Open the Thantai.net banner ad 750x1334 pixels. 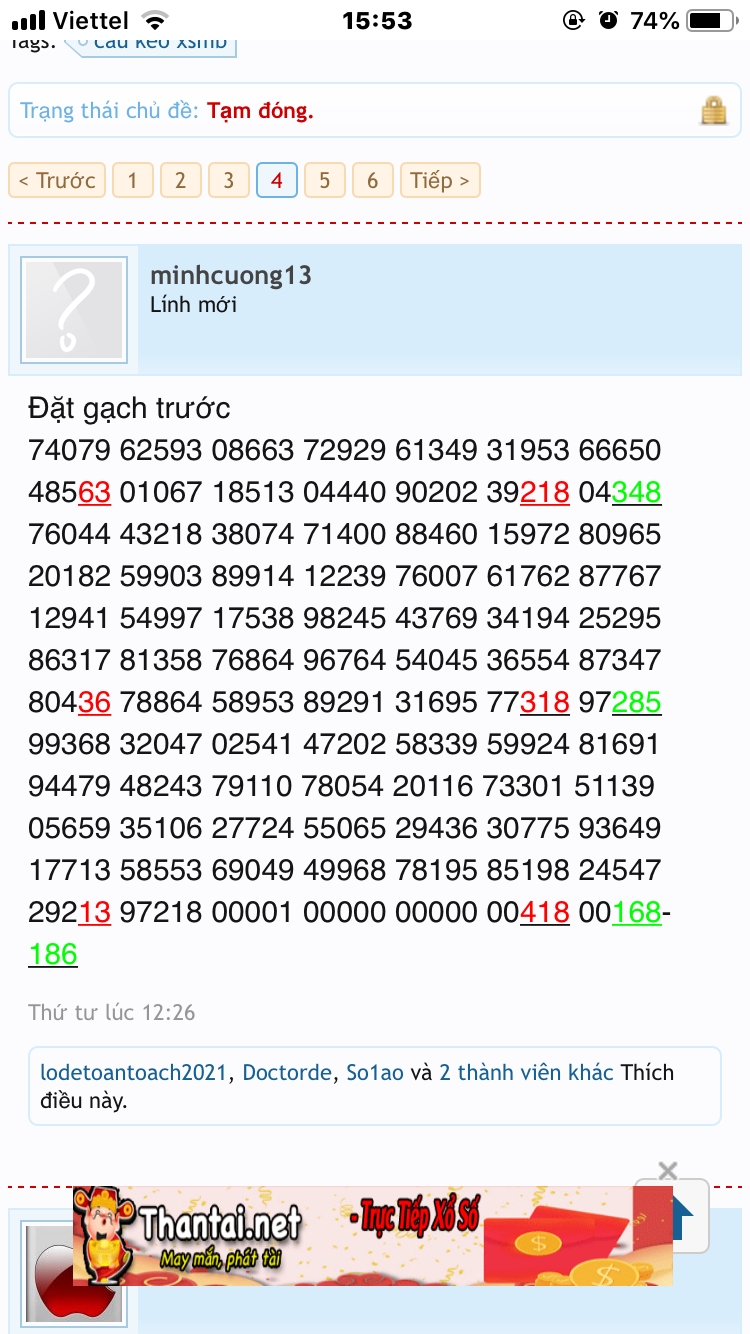pos(372,1235)
